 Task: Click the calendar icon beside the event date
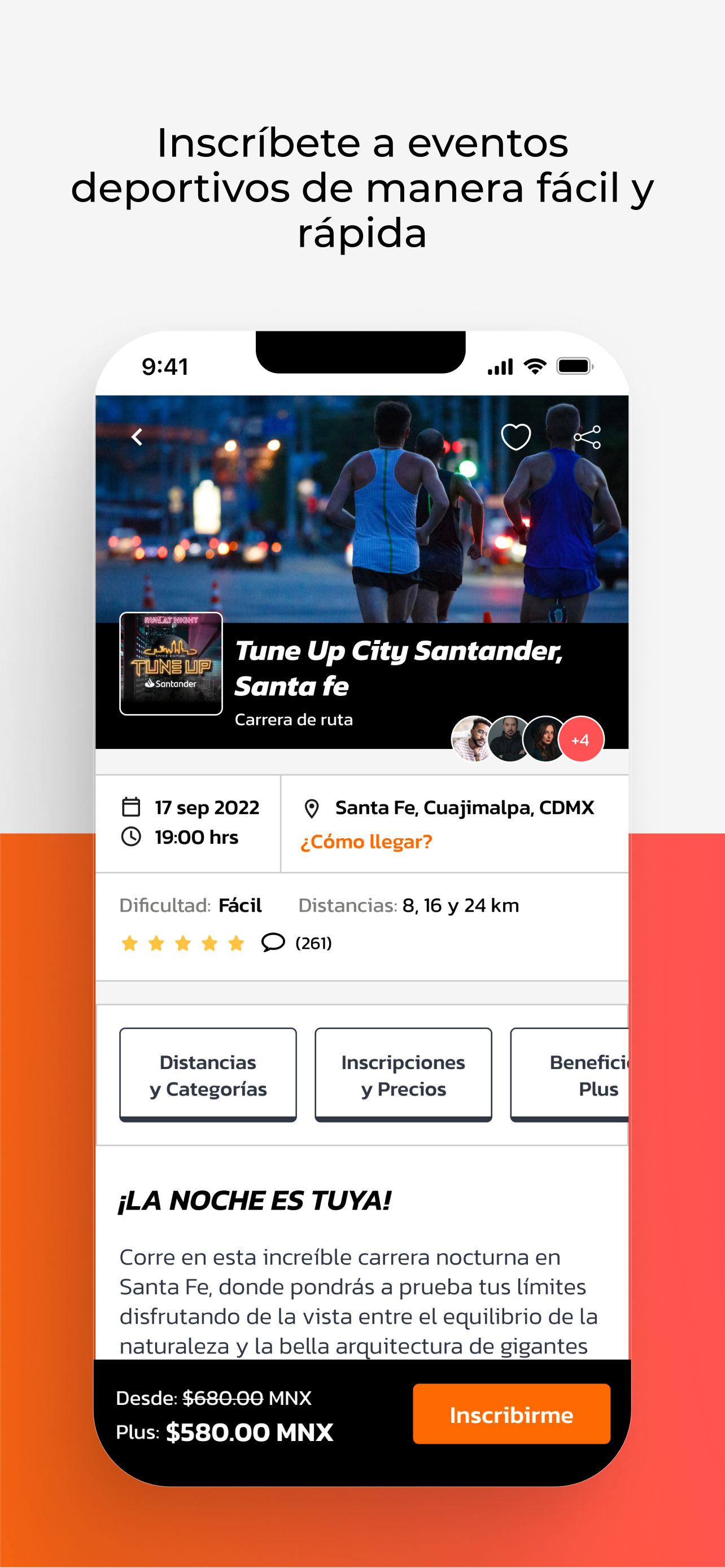(x=131, y=807)
